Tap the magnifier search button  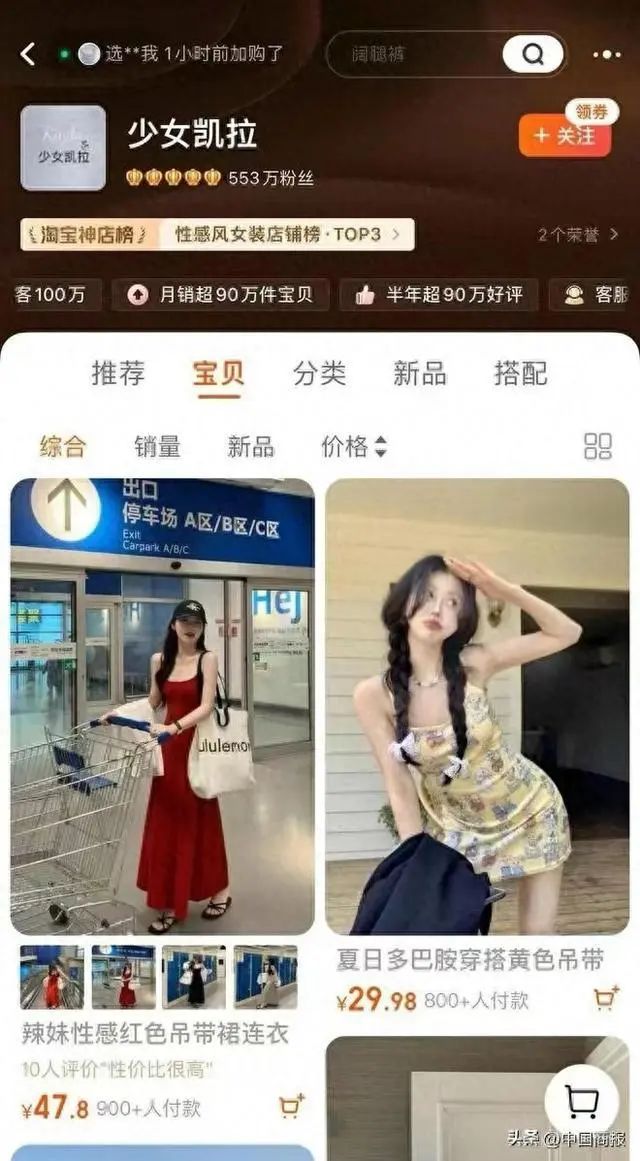[x=533, y=54]
